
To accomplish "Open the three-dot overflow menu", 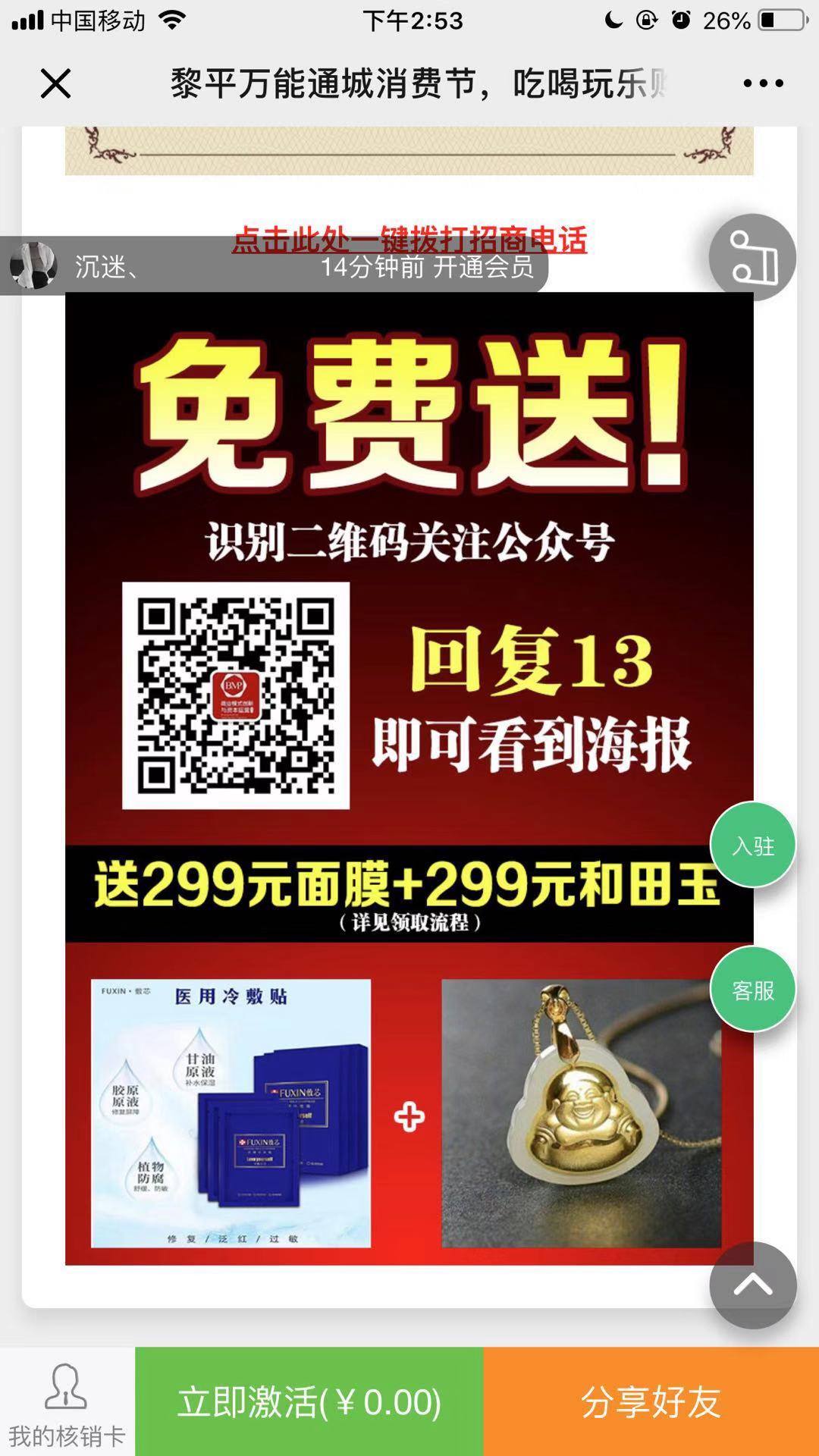I will 763,83.
